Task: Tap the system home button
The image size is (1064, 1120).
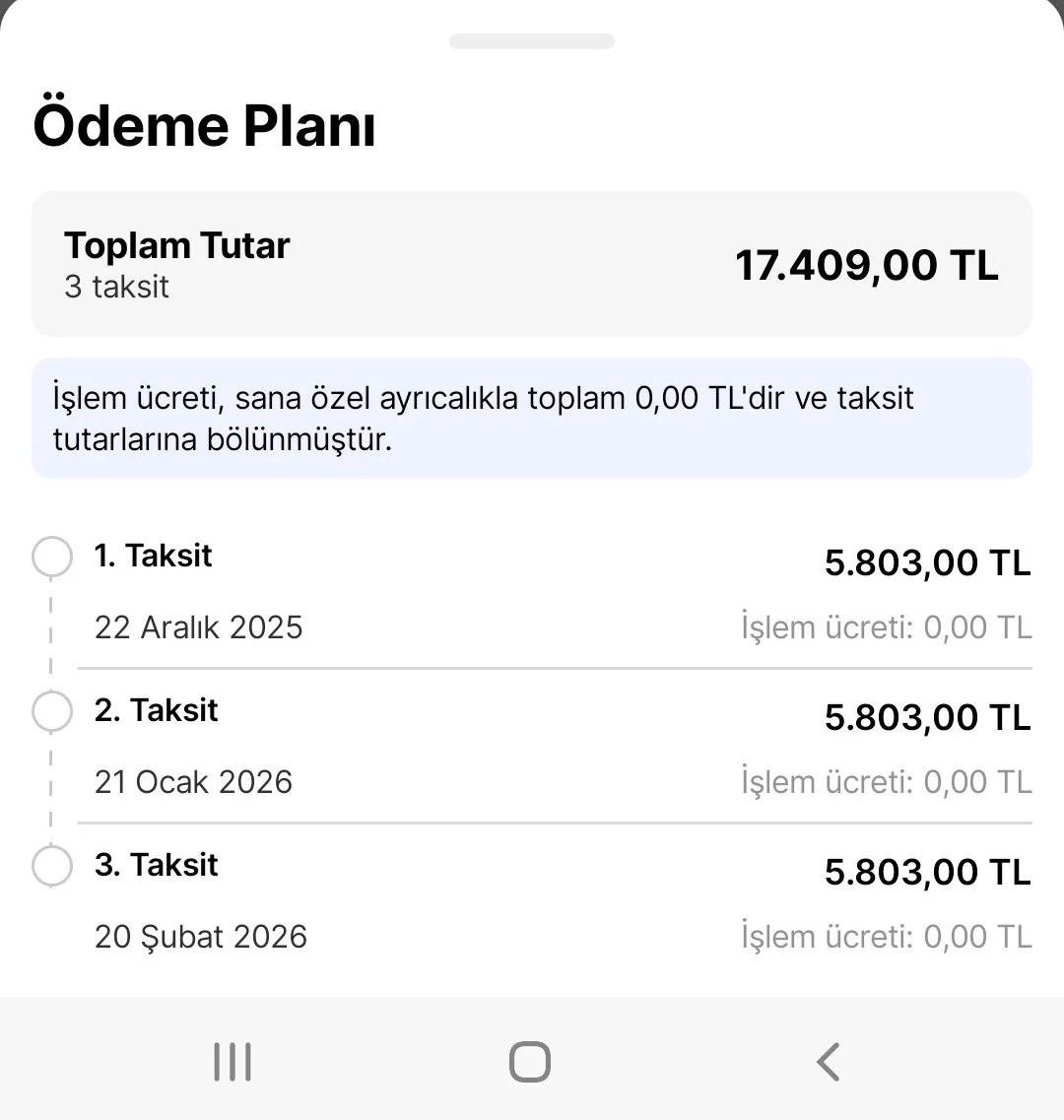Action: tap(530, 1062)
